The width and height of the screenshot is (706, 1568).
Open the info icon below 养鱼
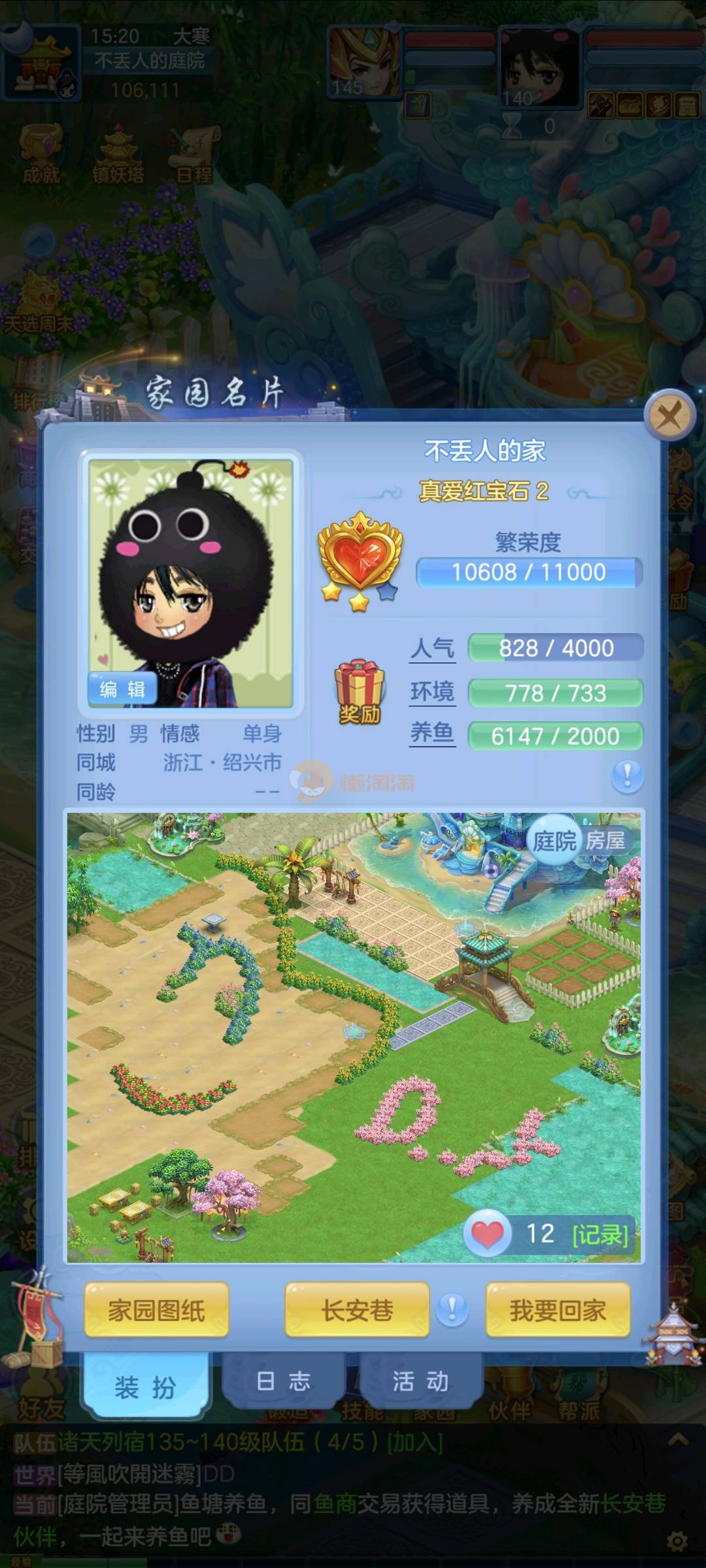tap(627, 776)
